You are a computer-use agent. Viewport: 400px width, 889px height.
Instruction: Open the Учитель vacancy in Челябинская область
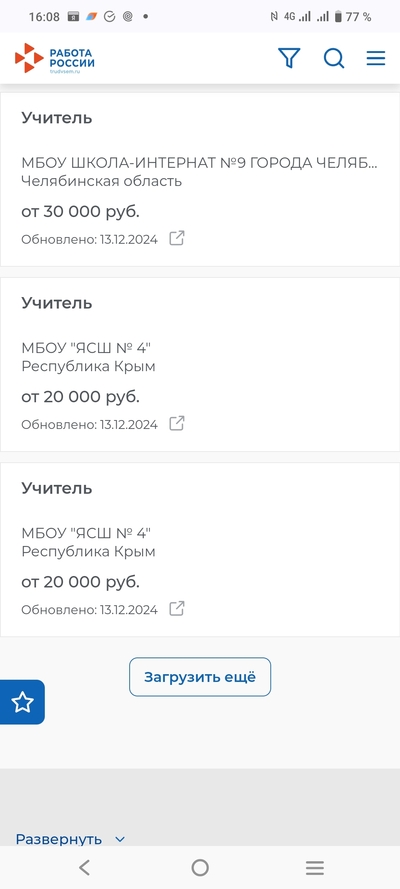click(x=57, y=118)
